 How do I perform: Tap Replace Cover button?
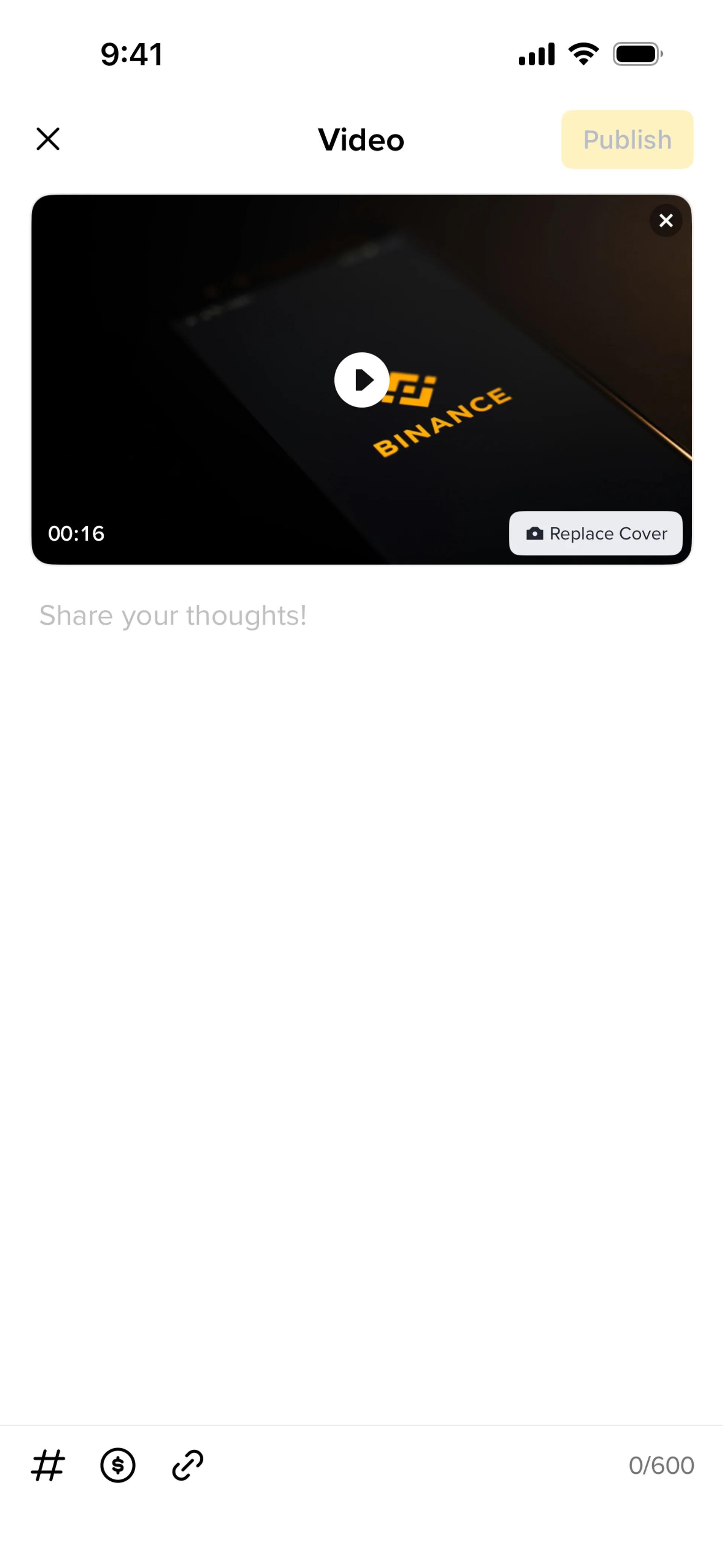pos(595,533)
